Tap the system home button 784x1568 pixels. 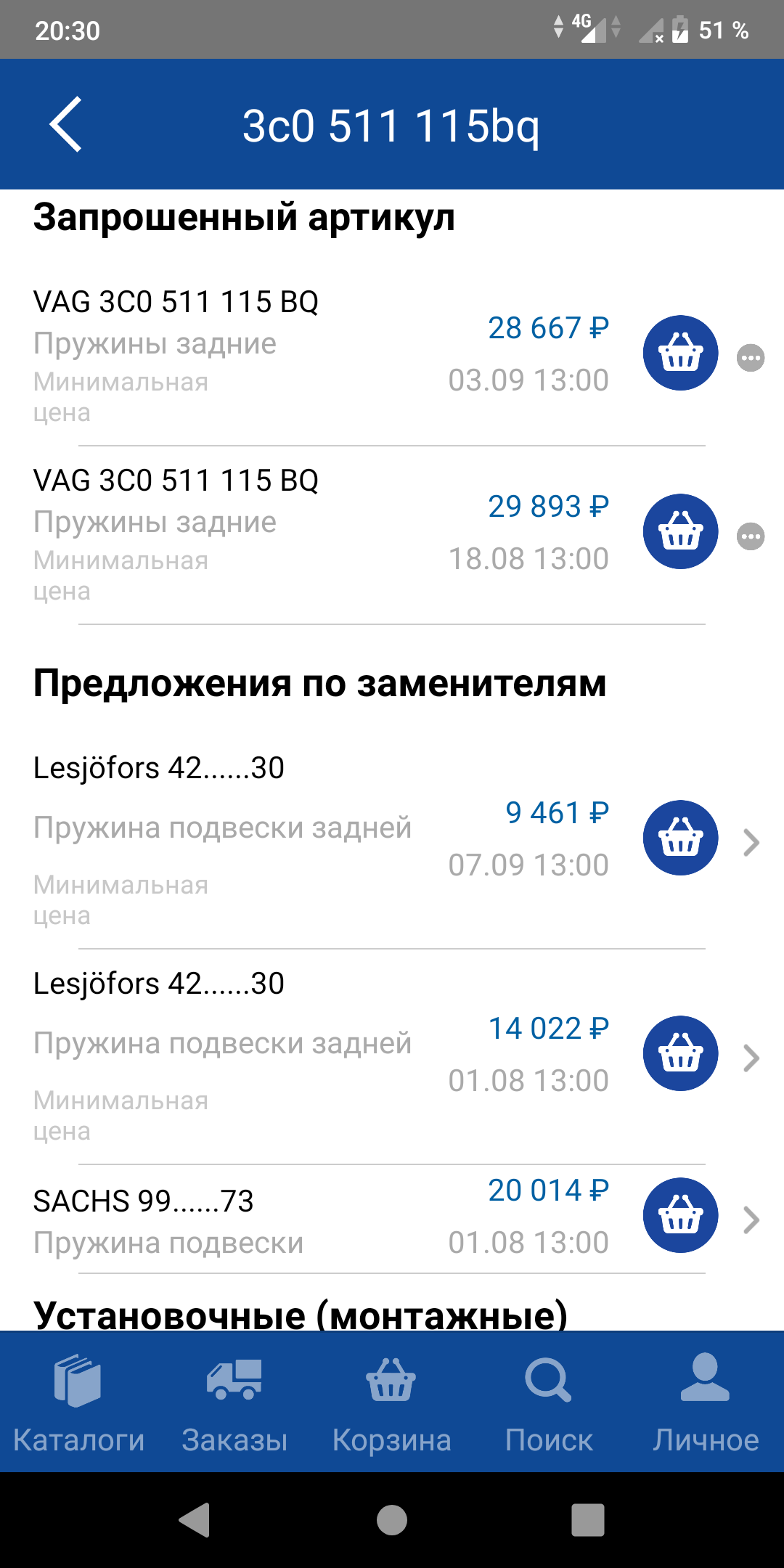392,1520
